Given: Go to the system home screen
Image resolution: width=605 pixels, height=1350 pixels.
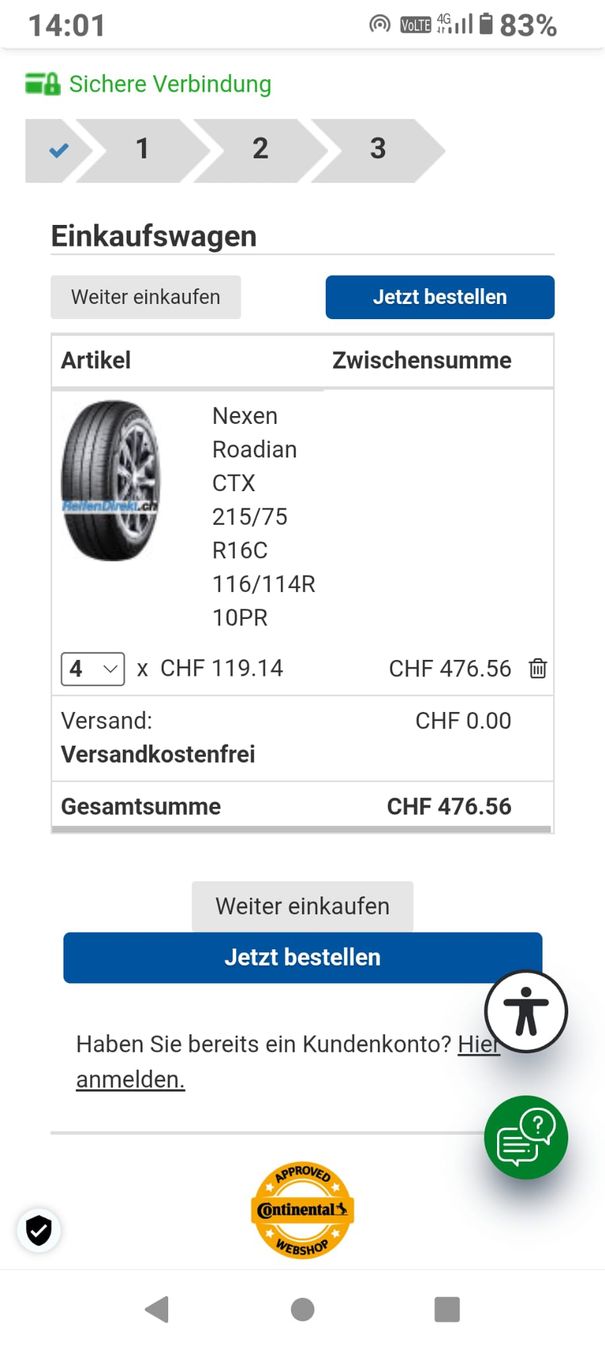Looking at the screenshot, I should pyautogui.click(x=303, y=1309).
